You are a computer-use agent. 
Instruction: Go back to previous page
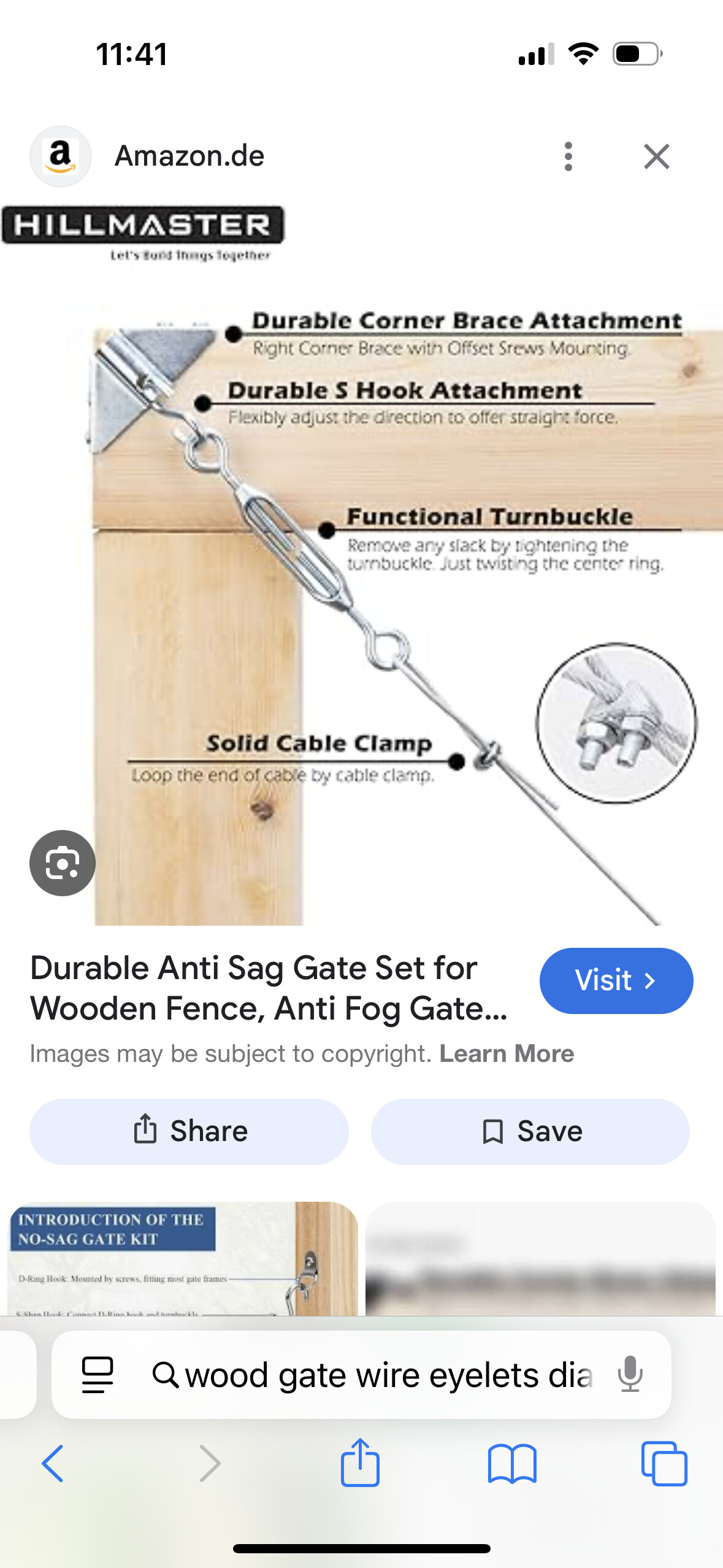pos(53,1463)
